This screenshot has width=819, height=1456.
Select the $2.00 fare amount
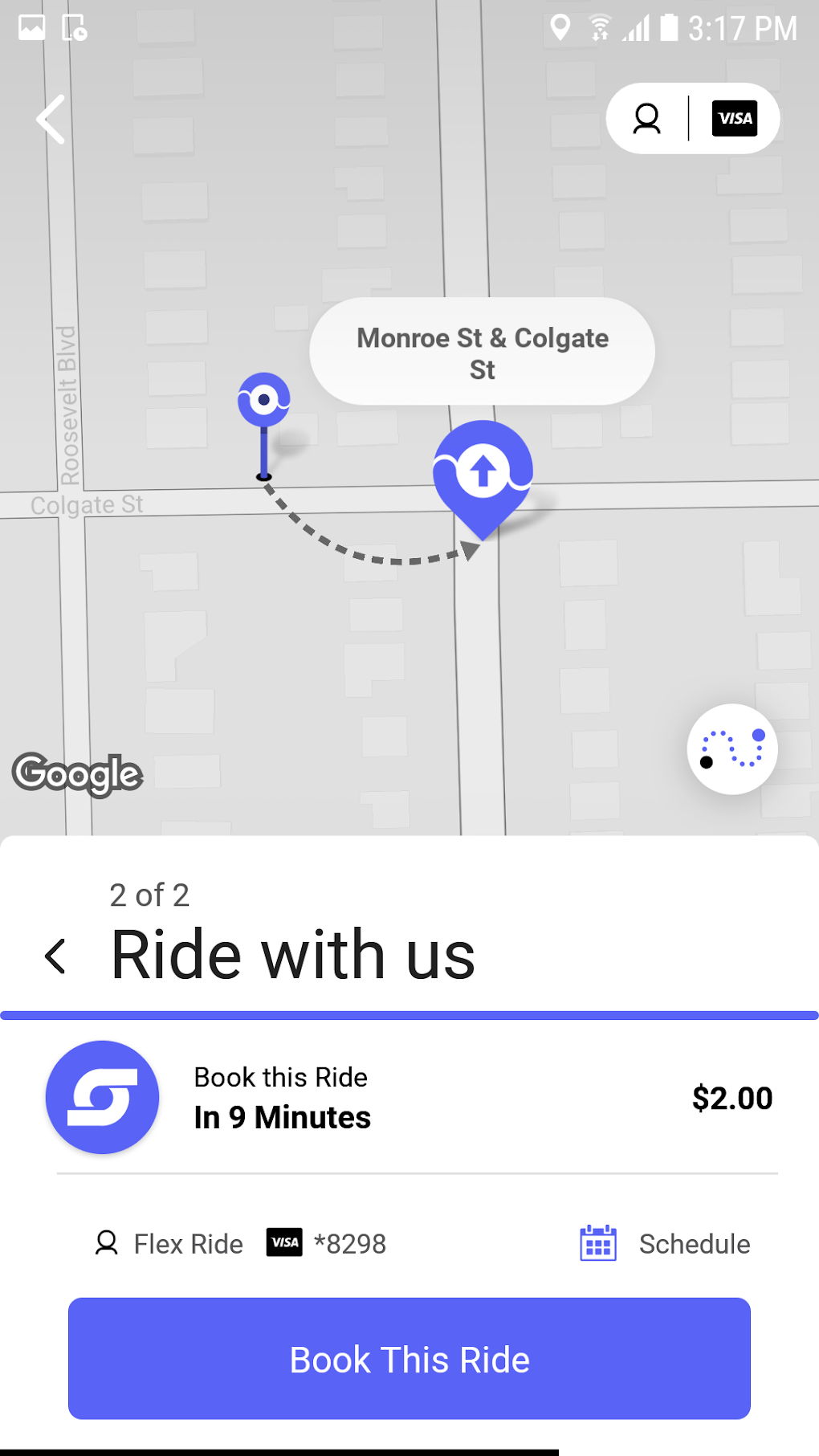tap(732, 1097)
